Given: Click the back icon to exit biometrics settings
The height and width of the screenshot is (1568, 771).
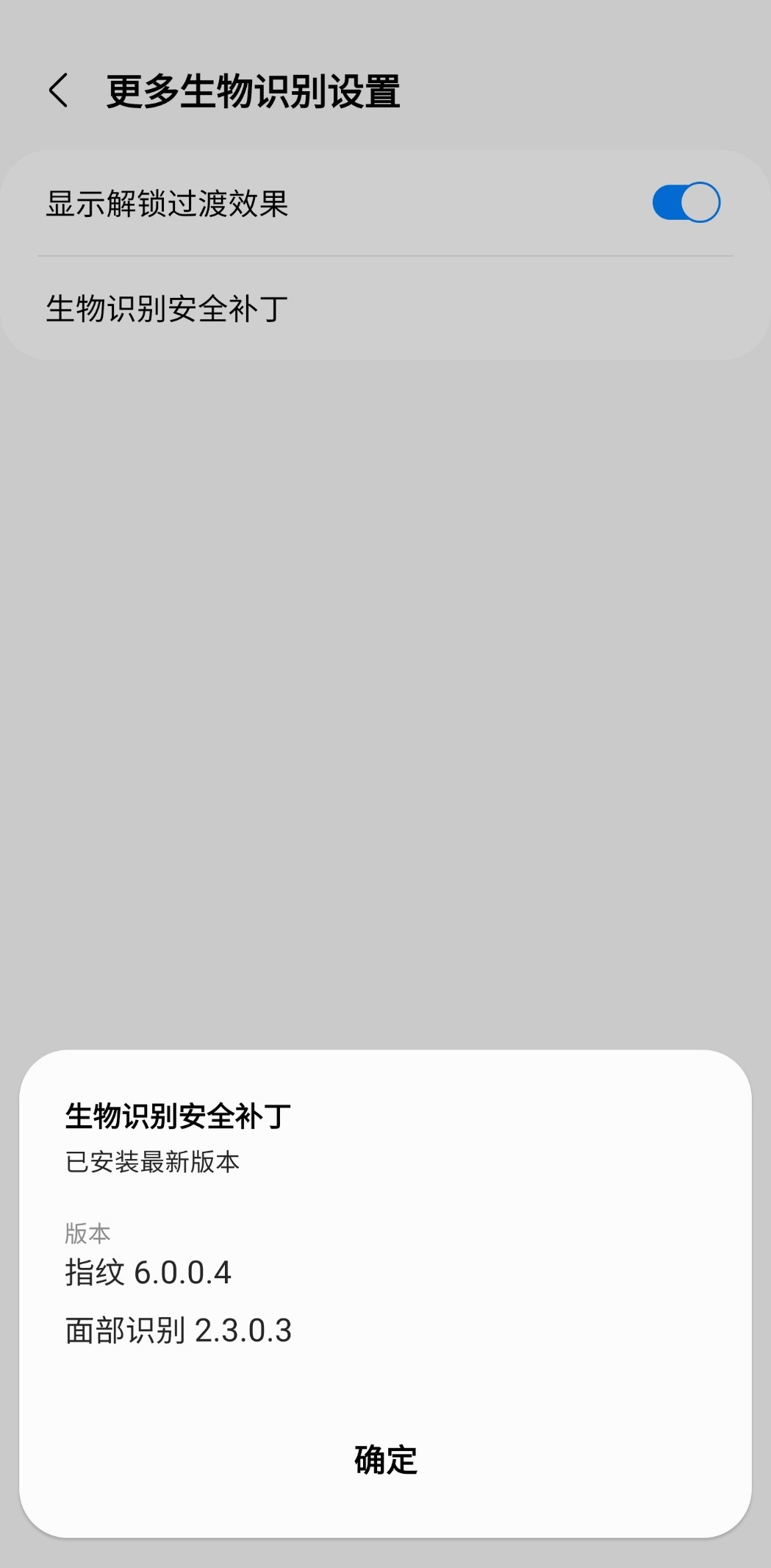Looking at the screenshot, I should 59,90.
